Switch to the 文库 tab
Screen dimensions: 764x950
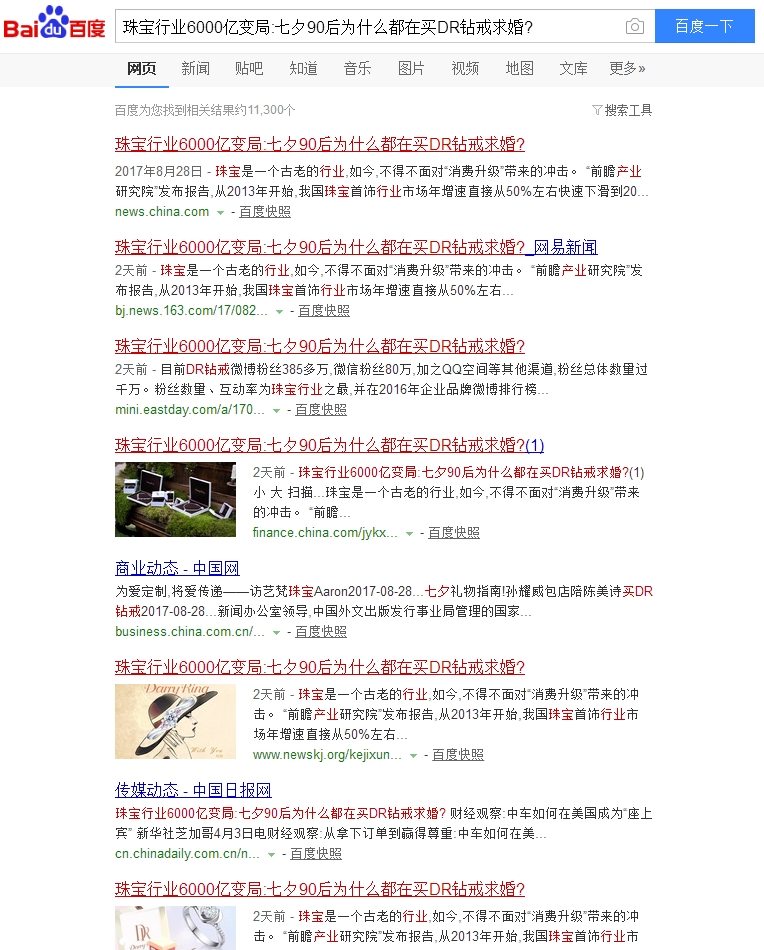(573, 69)
